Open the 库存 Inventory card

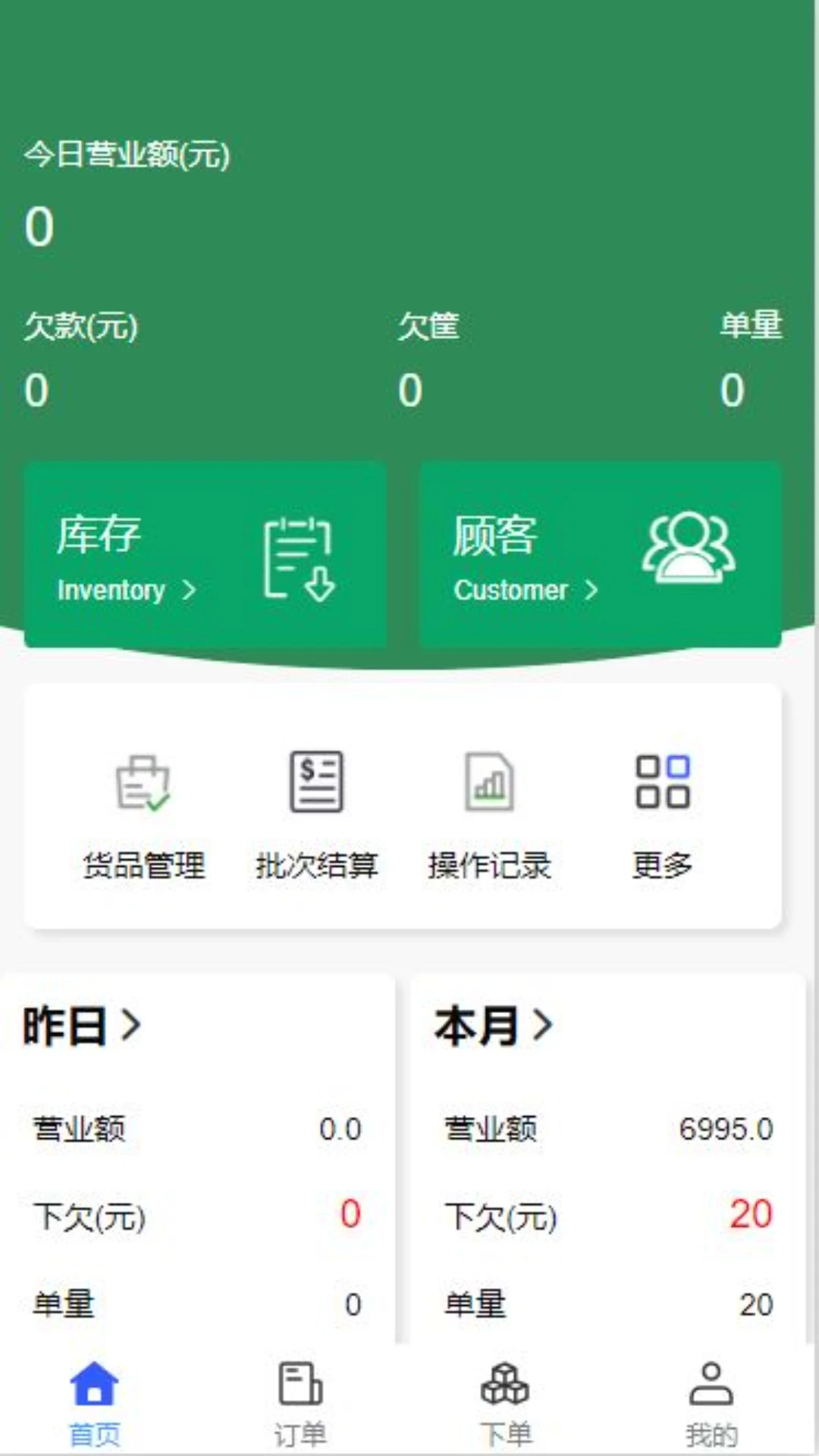205,554
